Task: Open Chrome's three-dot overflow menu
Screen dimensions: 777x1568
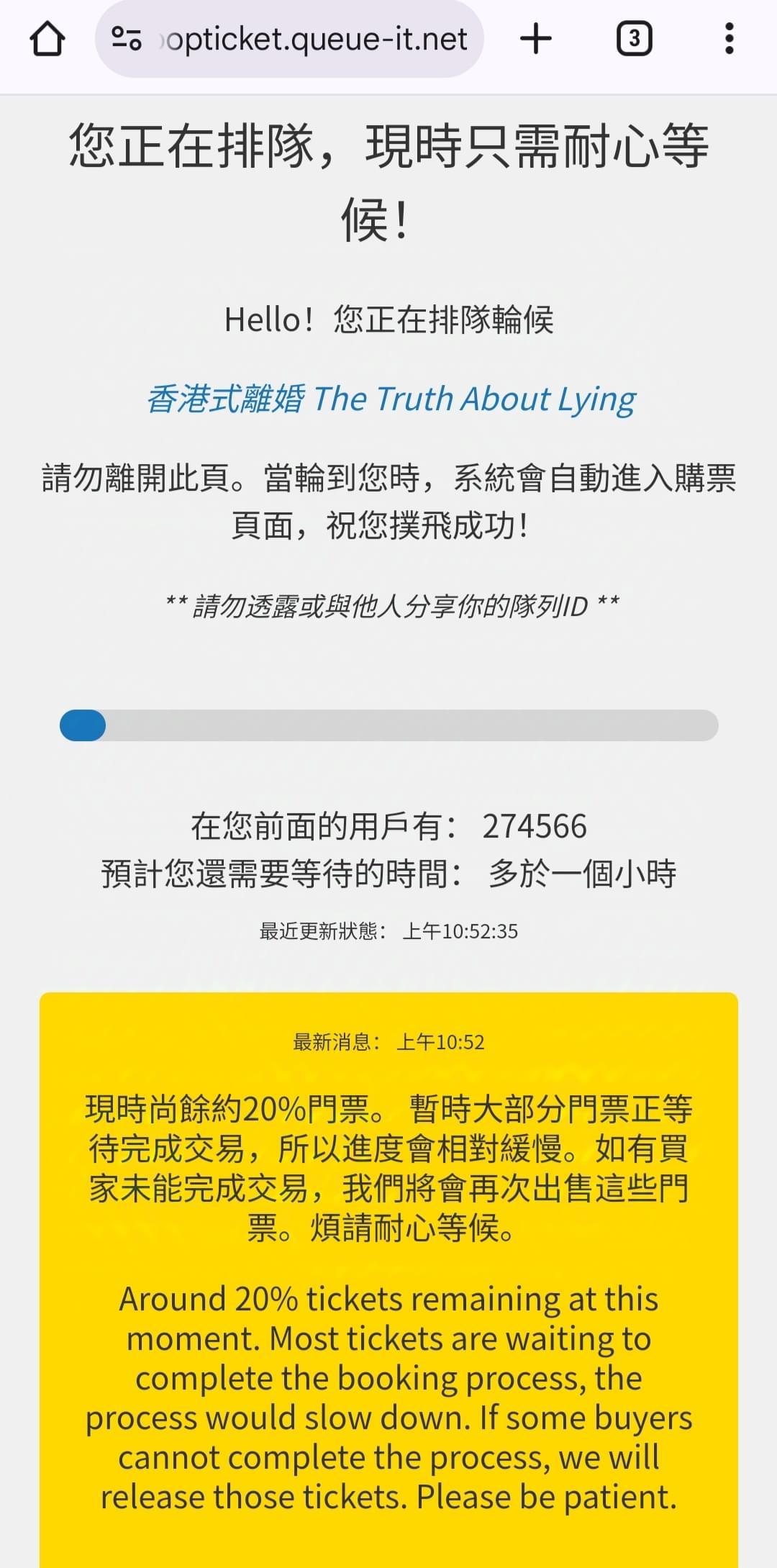Action: pos(730,40)
